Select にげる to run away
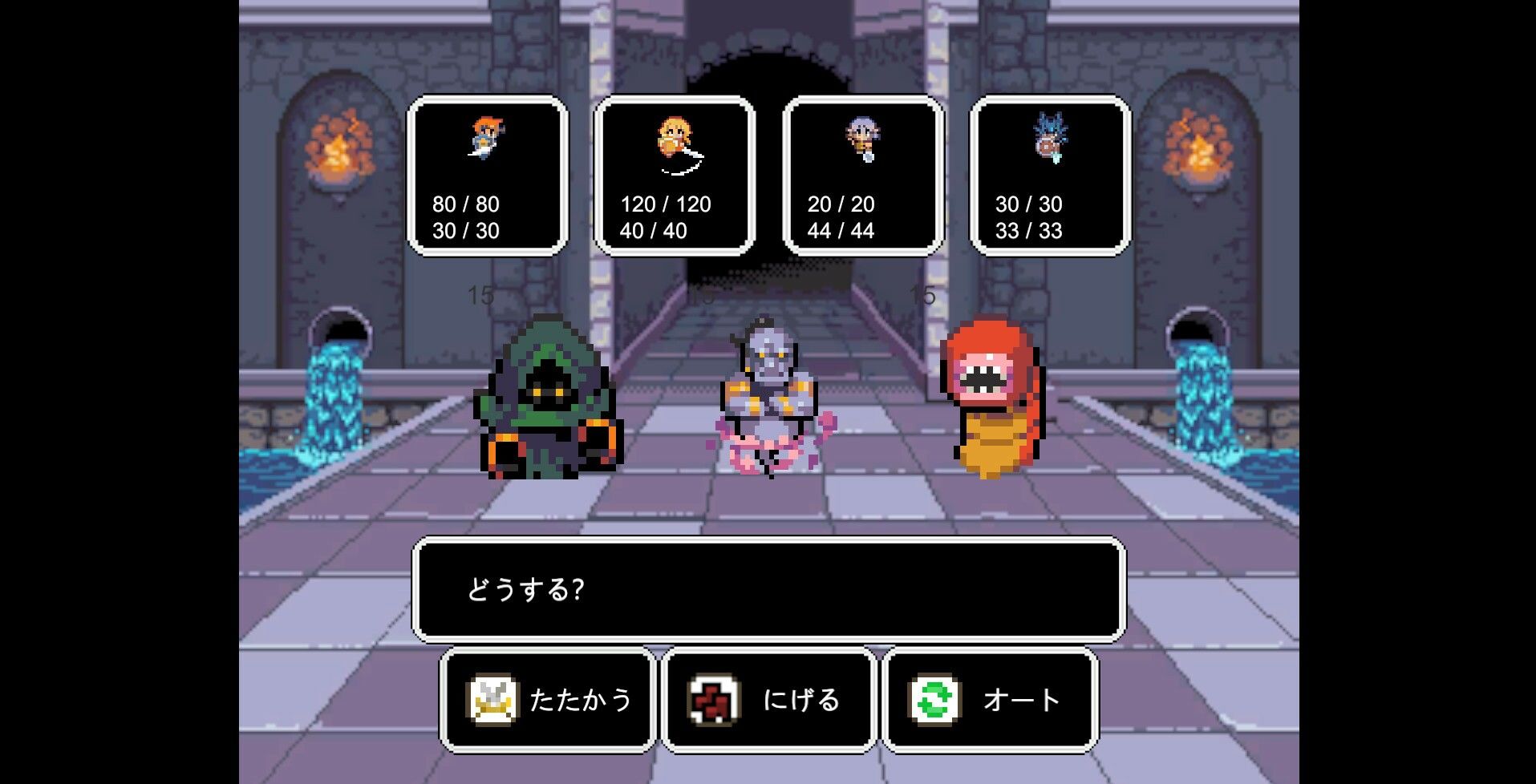 [768, 700]
